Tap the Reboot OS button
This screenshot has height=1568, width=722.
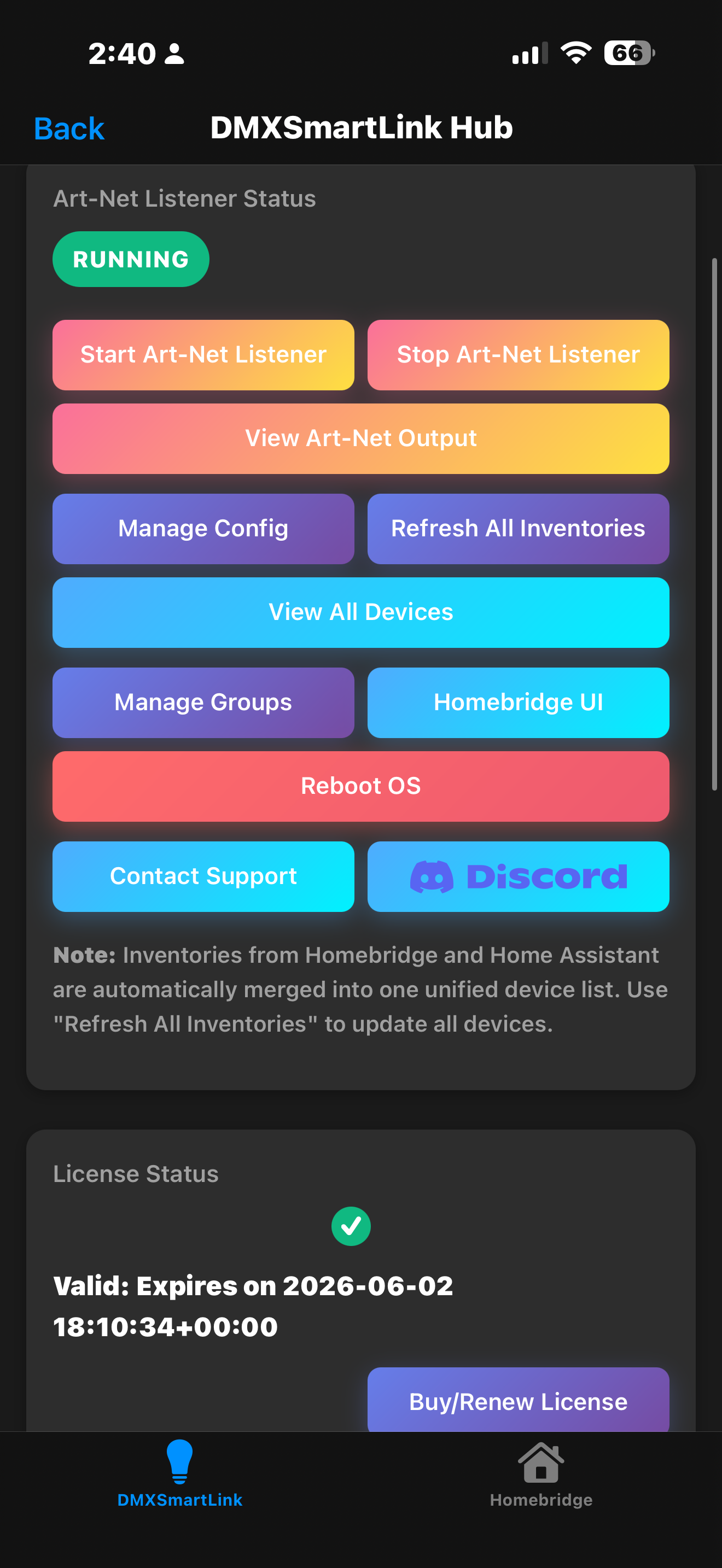(x=360, y=786)
